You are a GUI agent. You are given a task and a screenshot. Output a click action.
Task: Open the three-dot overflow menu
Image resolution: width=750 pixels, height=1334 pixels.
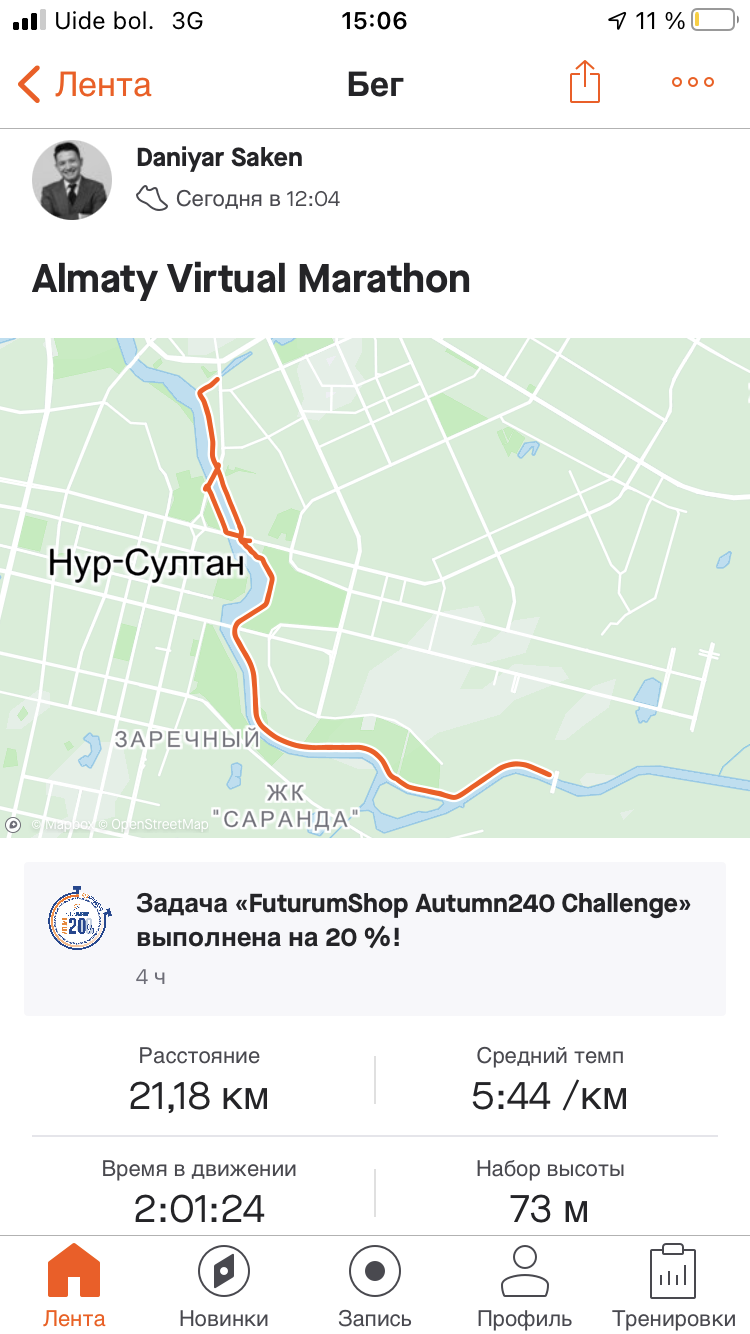693,82
